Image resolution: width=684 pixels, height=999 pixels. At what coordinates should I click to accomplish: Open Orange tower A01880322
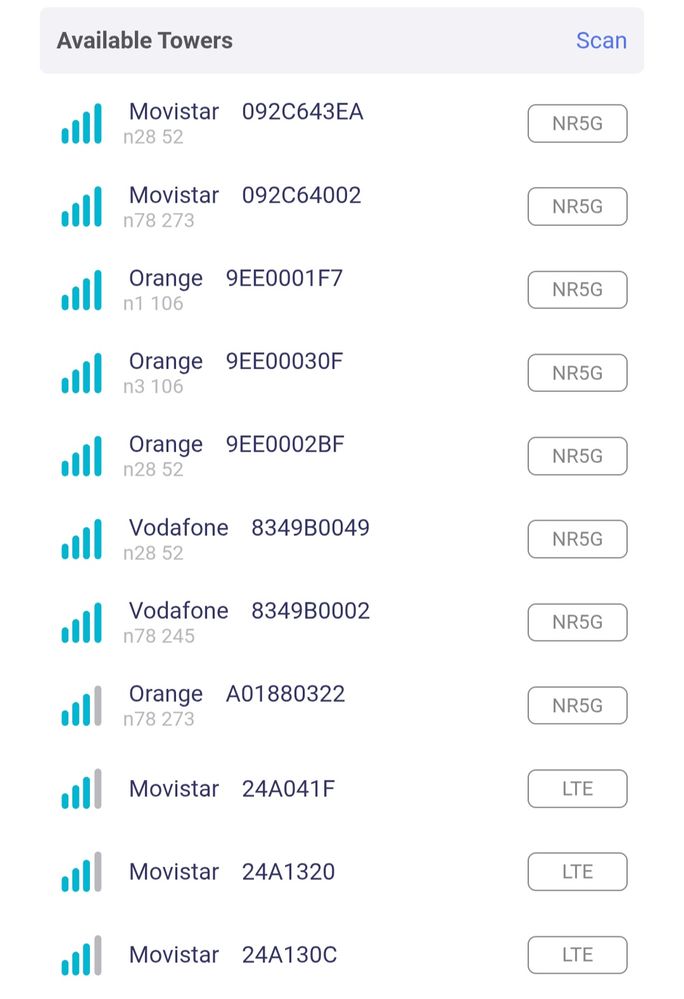pyautogui.click(x=237, y=704)
